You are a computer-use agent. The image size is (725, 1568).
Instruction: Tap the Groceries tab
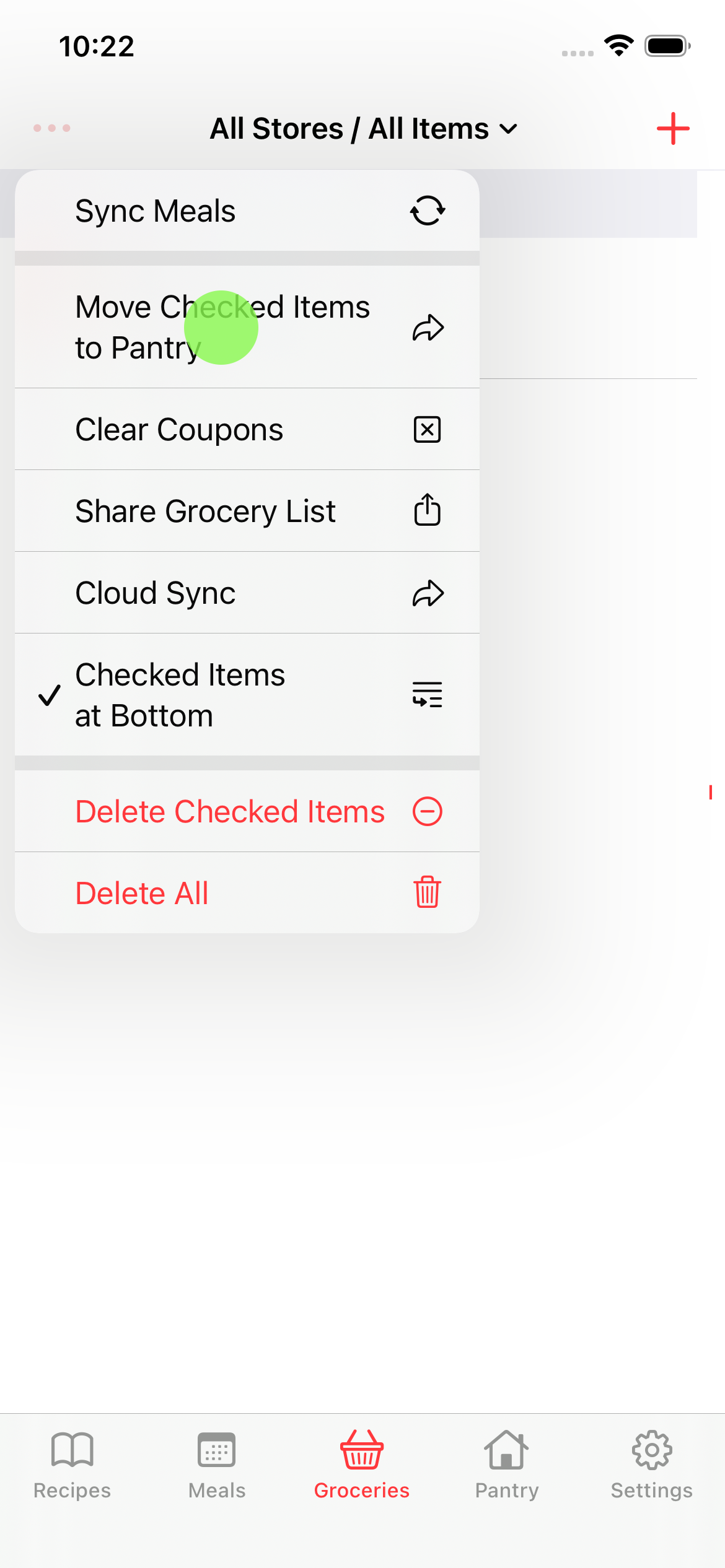pos(362,1465)
